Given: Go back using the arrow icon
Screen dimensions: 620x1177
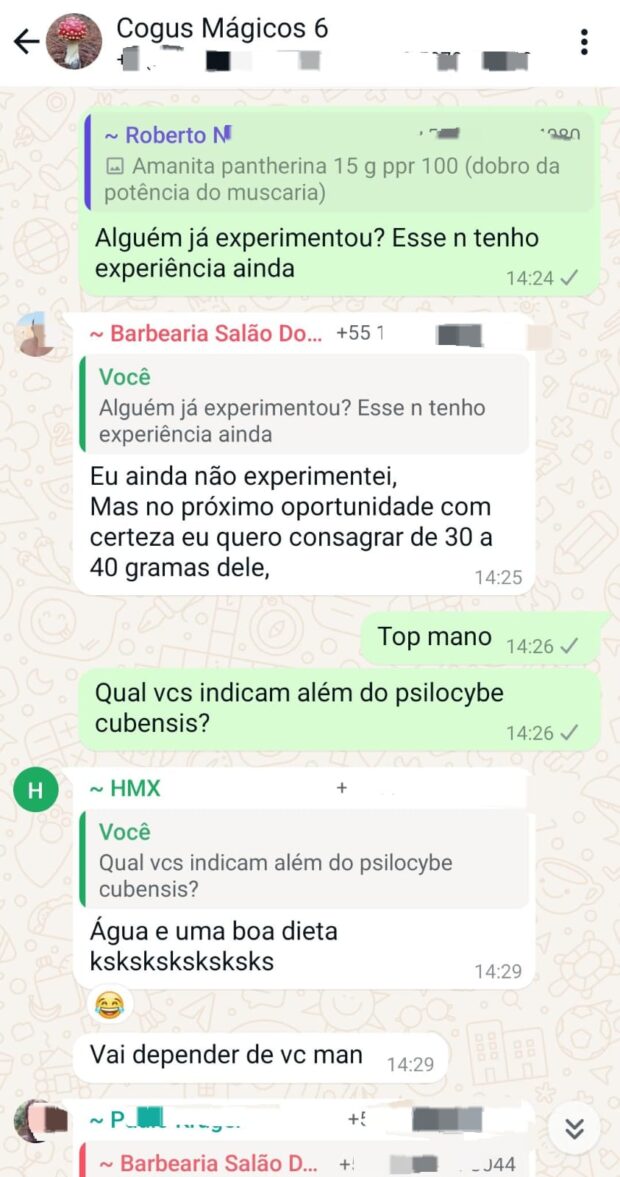Looking at the screenshot, I should pyautogui.click(x=26, y=42).
